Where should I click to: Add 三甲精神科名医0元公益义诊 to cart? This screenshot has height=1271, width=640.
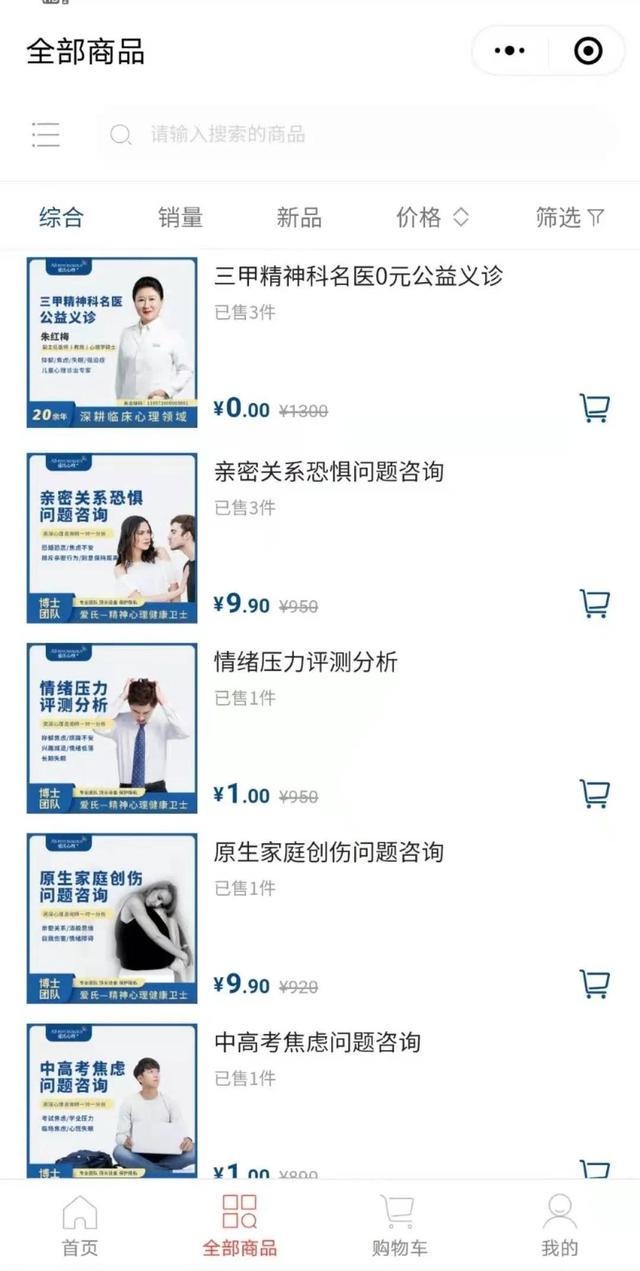pos(594,408)
